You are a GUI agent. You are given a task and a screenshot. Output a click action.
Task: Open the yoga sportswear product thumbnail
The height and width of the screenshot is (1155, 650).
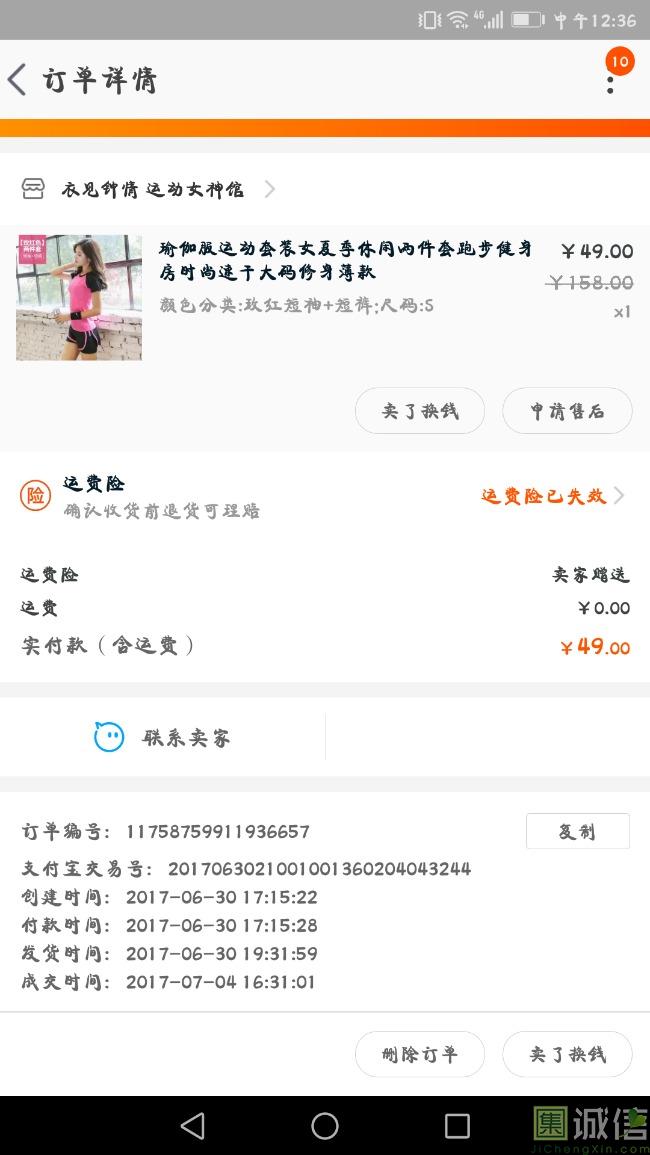(79, 298)
